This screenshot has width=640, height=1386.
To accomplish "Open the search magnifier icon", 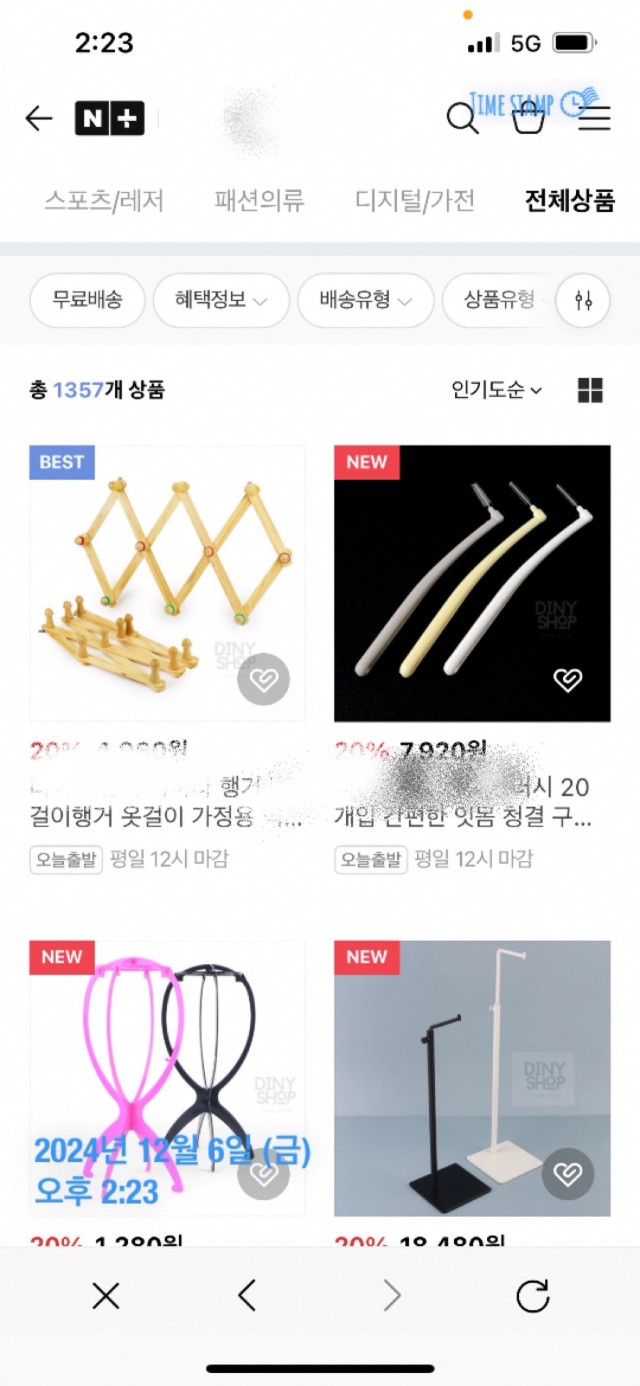I will 462,119.
